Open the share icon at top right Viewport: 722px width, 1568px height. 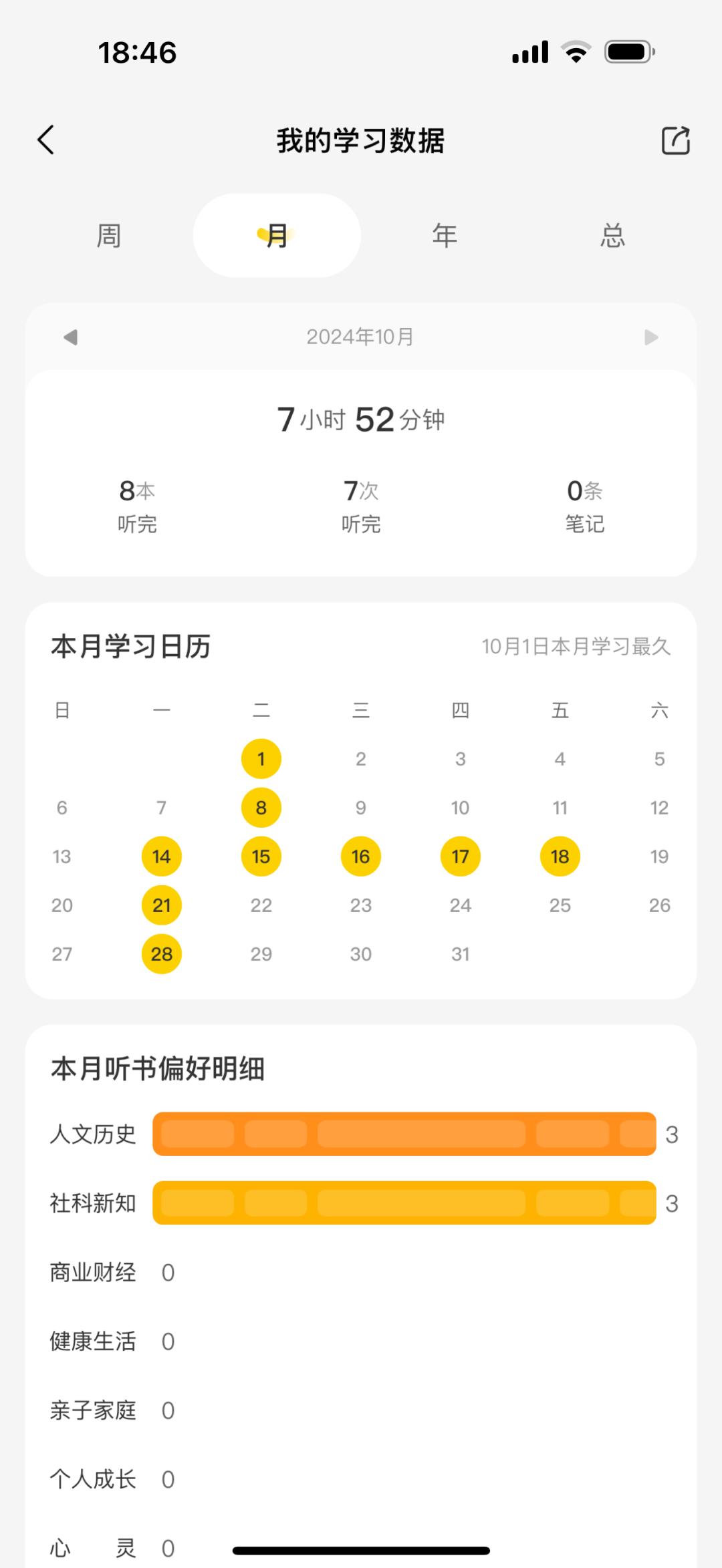click(x=675, y=140)
